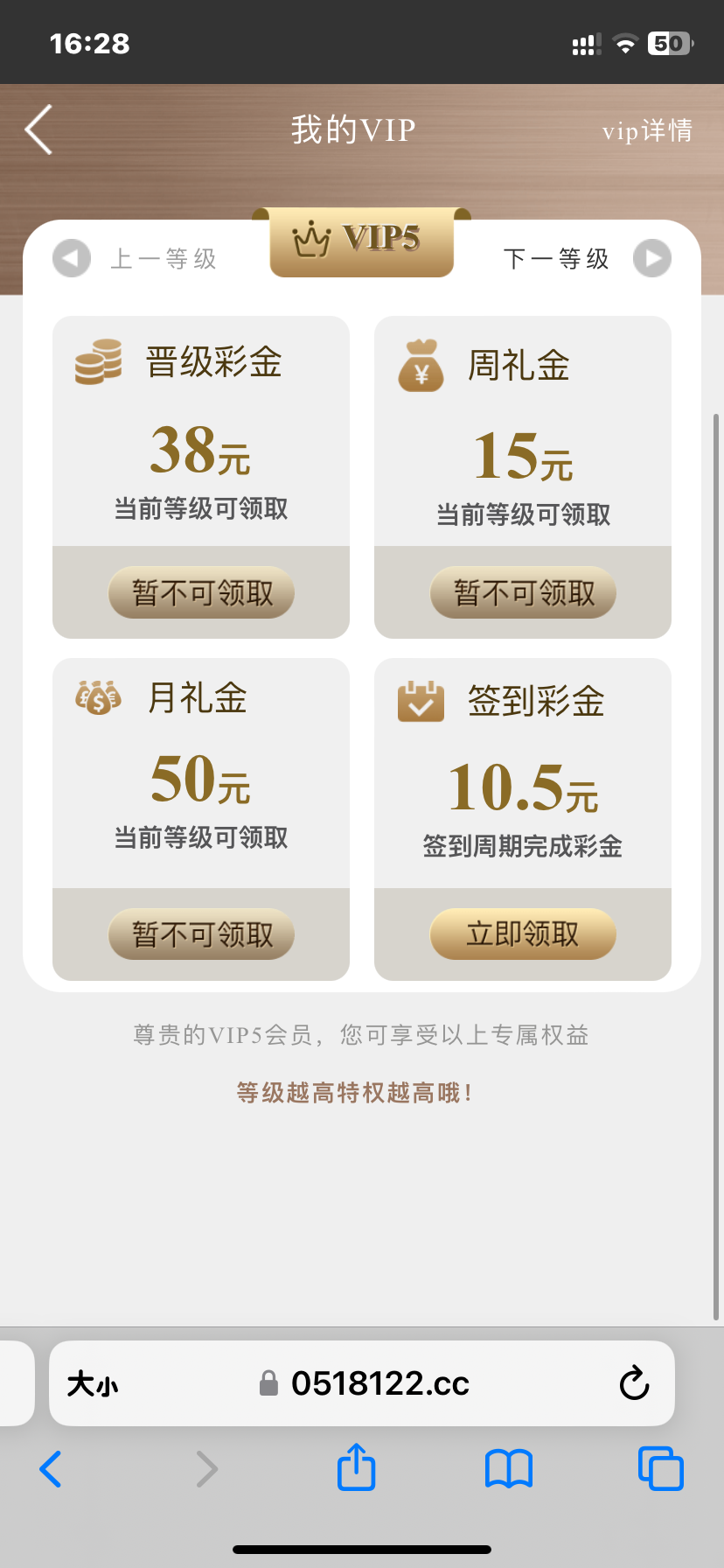Claim 签到彩金 with 立即领取
724x1568 pixels.
tap(523, 934)
